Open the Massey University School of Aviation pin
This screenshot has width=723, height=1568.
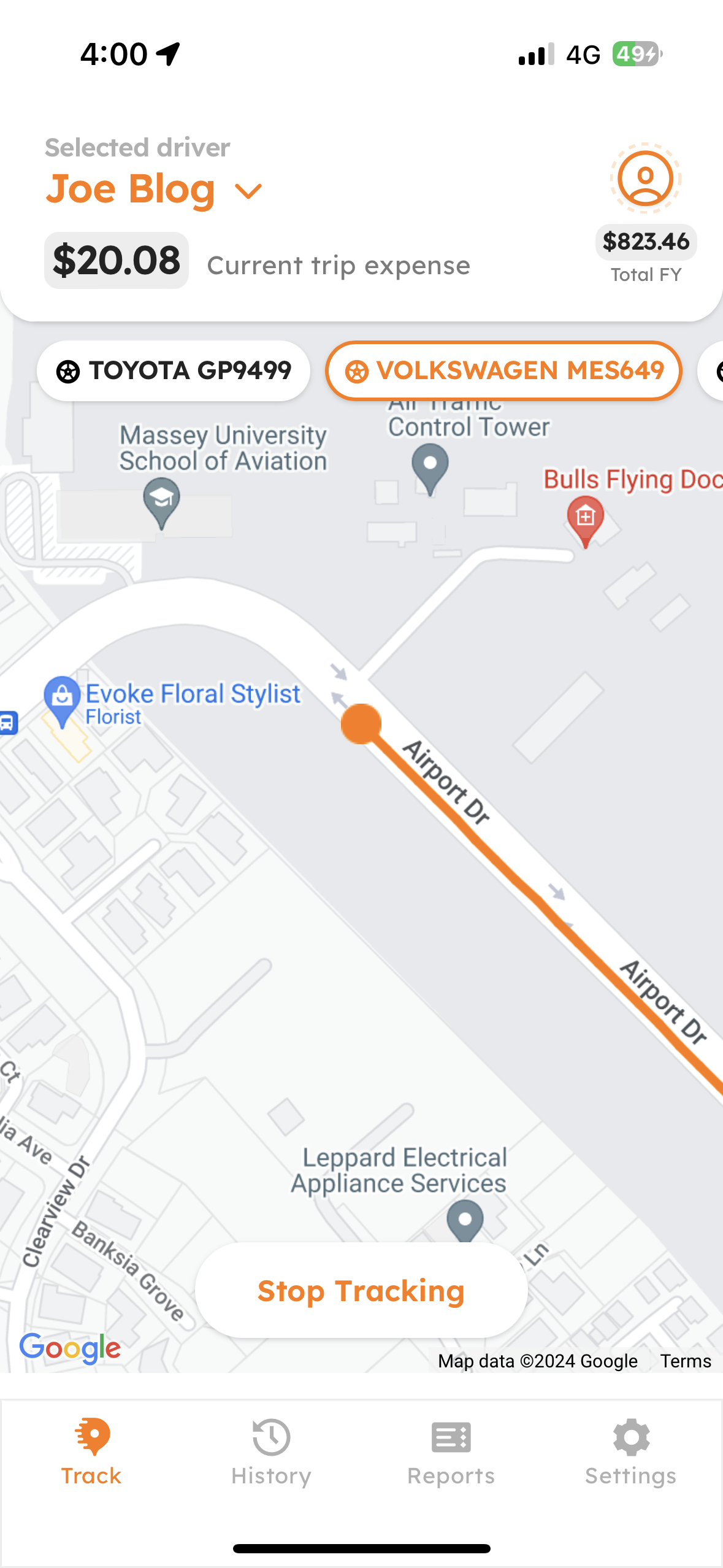161,501
